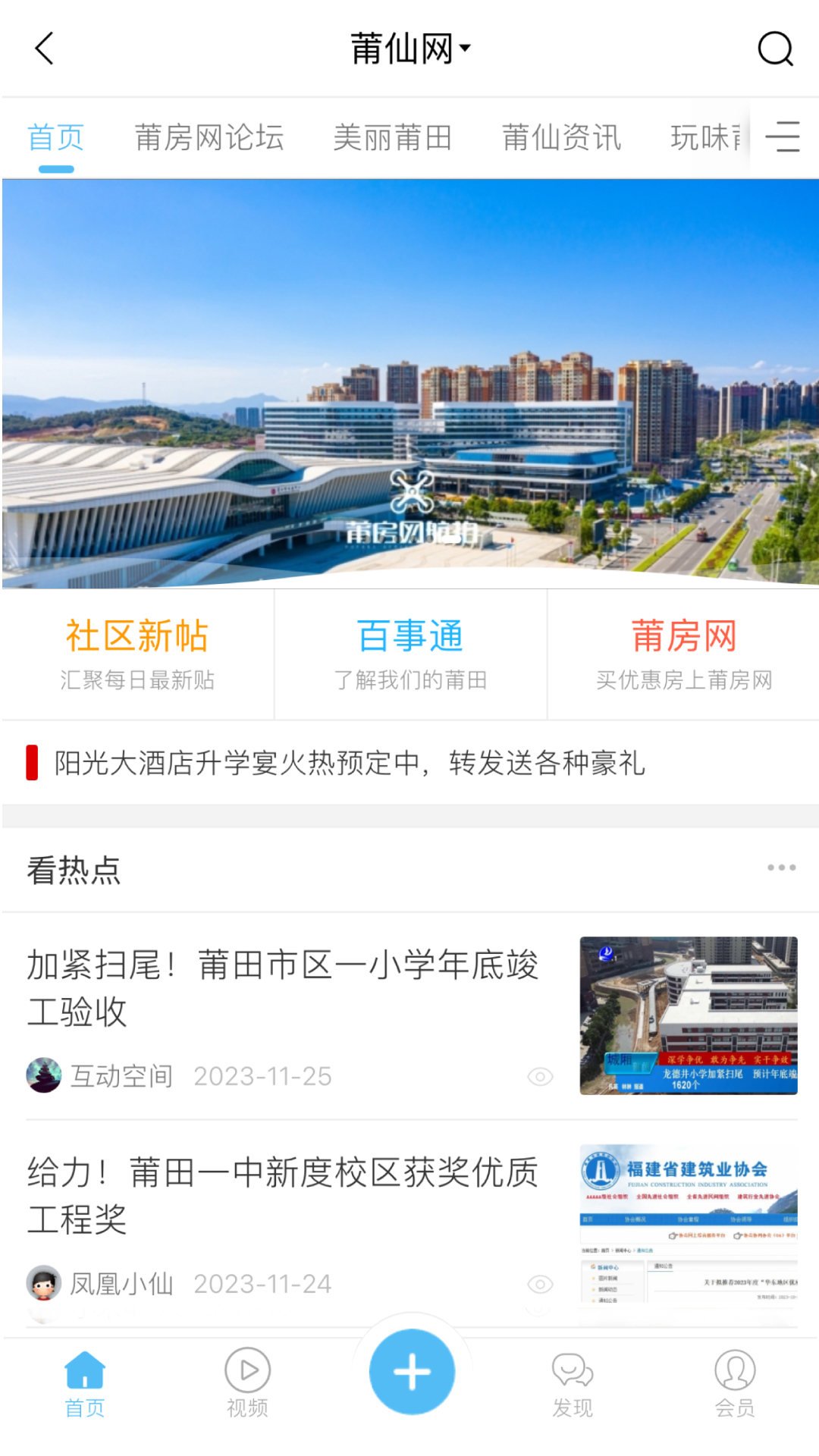Tap the 互动空间 user avatar
Screen dimensions: 819x1456
coord(43,1074)
